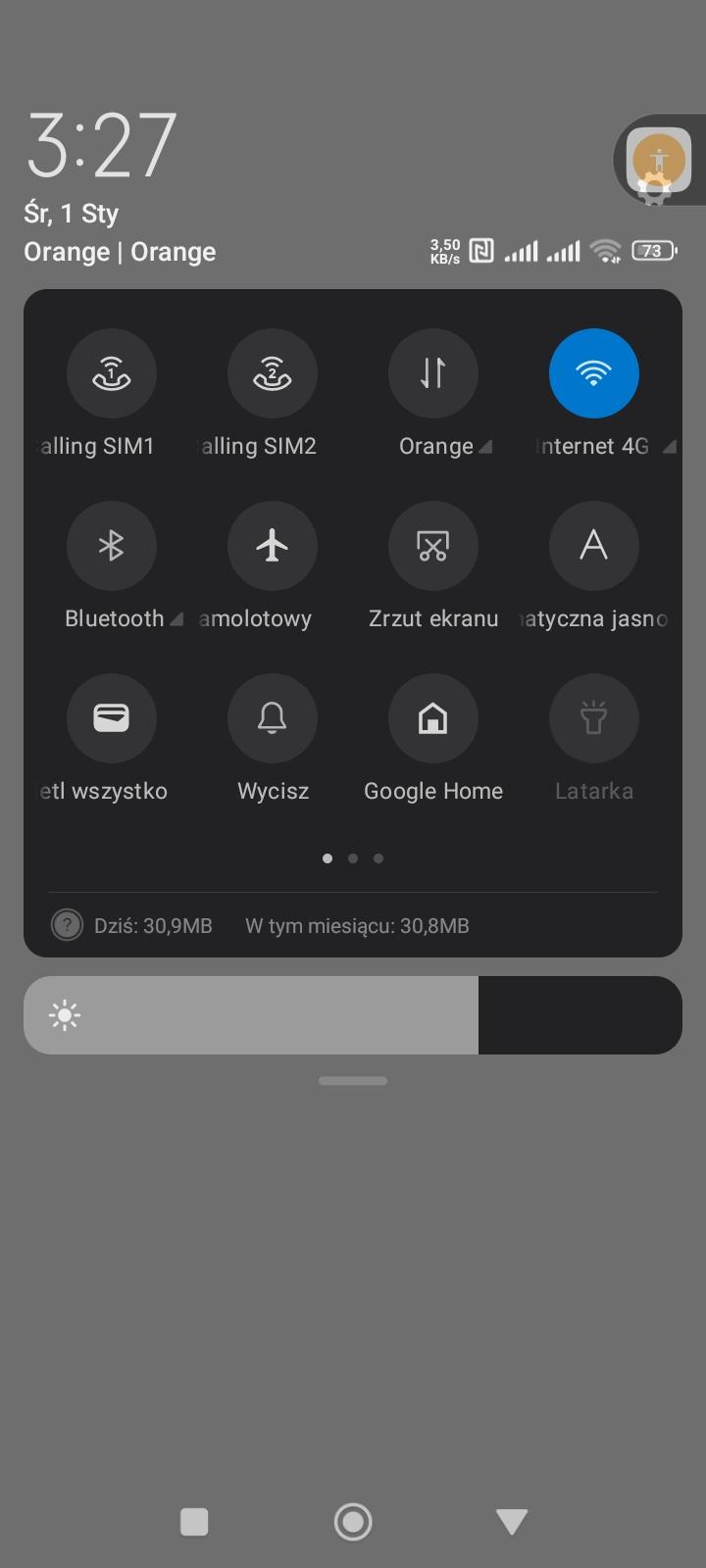Toggle Orange mobile data
Image resolution: width=706 pixels, height=1568 pixels.
tap(433, 373)
